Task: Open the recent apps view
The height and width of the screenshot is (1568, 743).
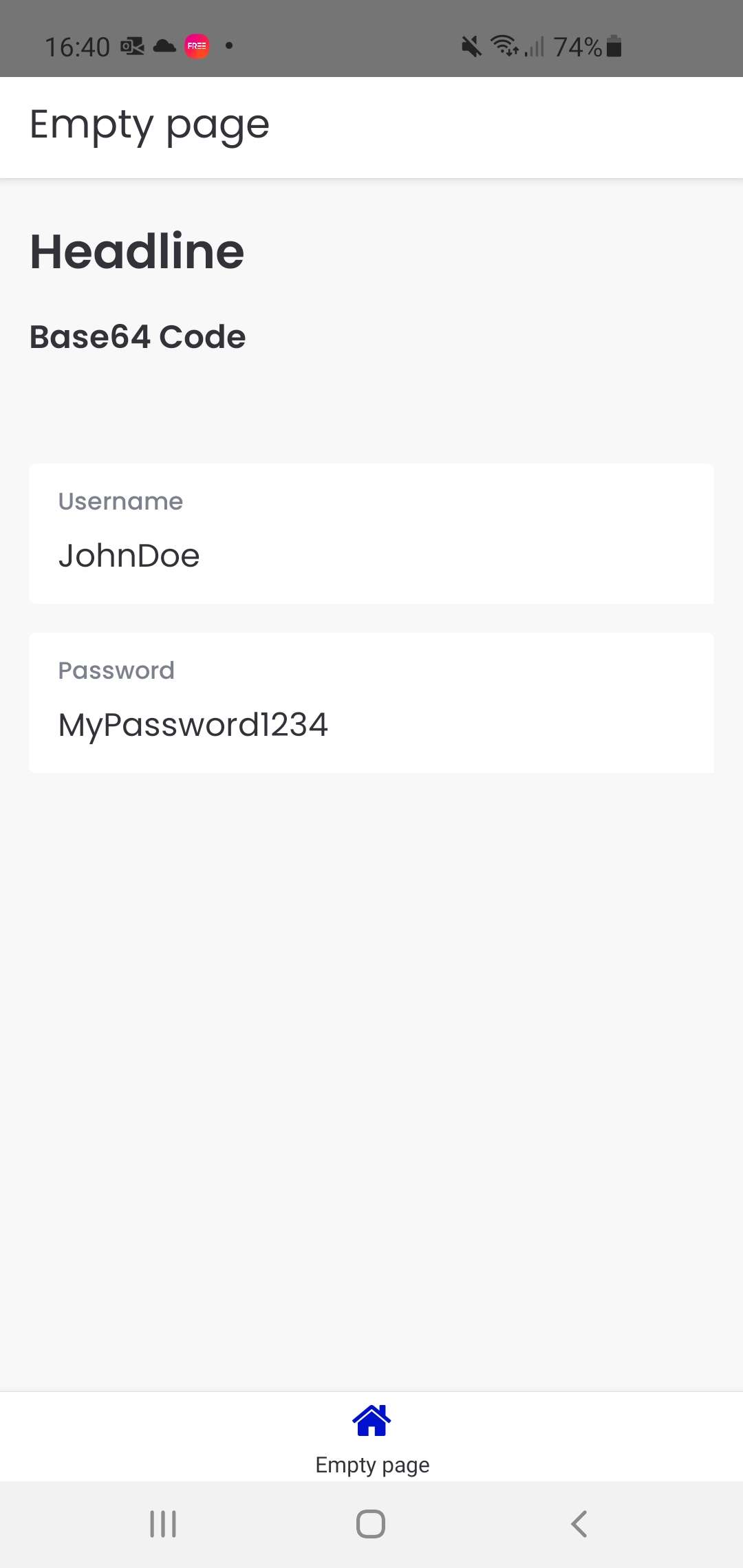Action: click(163, 1524)
